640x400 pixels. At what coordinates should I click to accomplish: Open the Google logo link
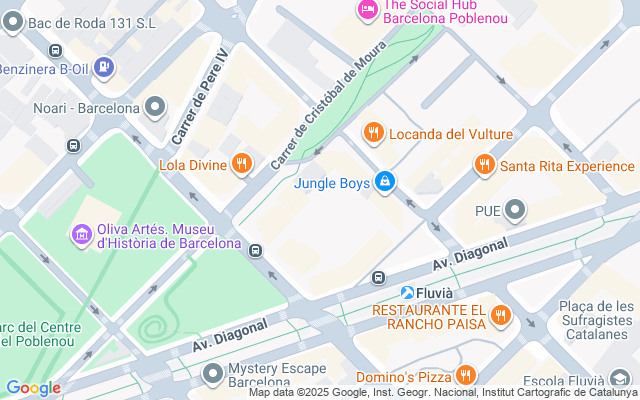click(33, 388)
